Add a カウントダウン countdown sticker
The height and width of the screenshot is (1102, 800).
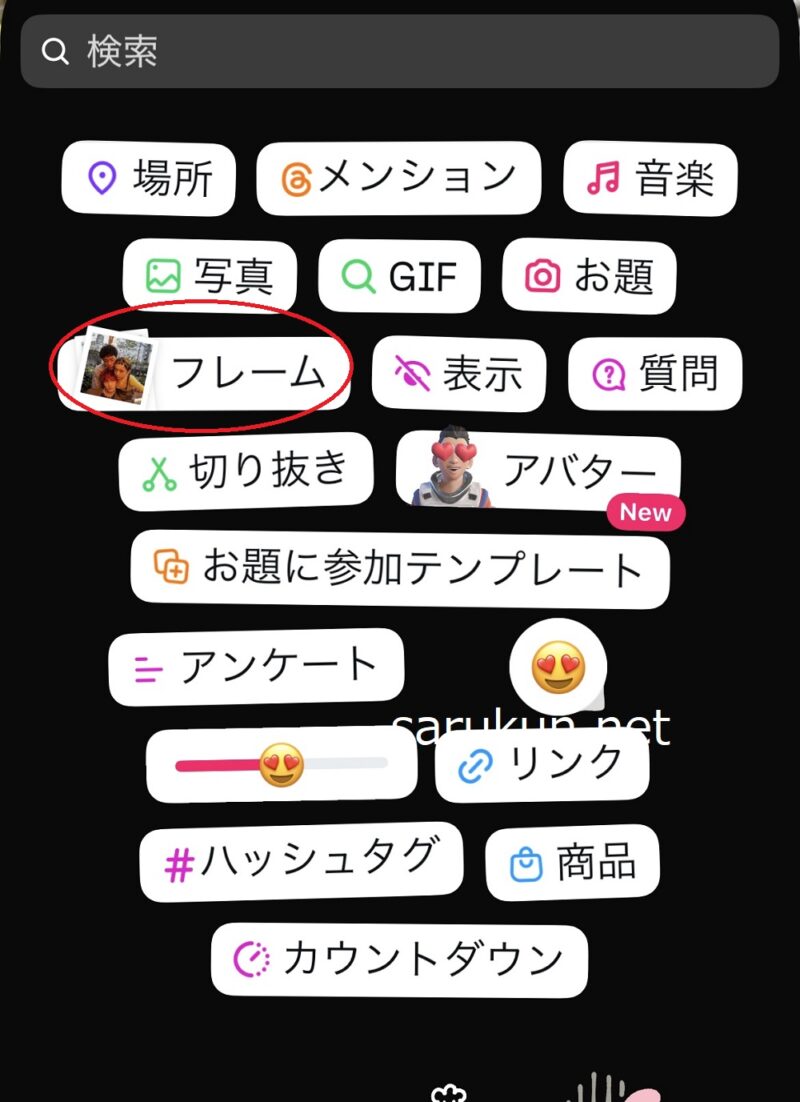coord(399,959)
